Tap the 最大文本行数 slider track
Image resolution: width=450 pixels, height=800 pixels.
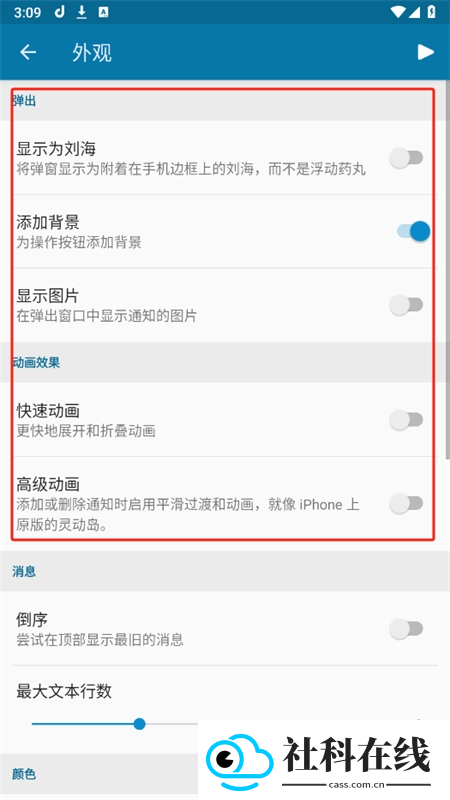(x=114, y=723)
